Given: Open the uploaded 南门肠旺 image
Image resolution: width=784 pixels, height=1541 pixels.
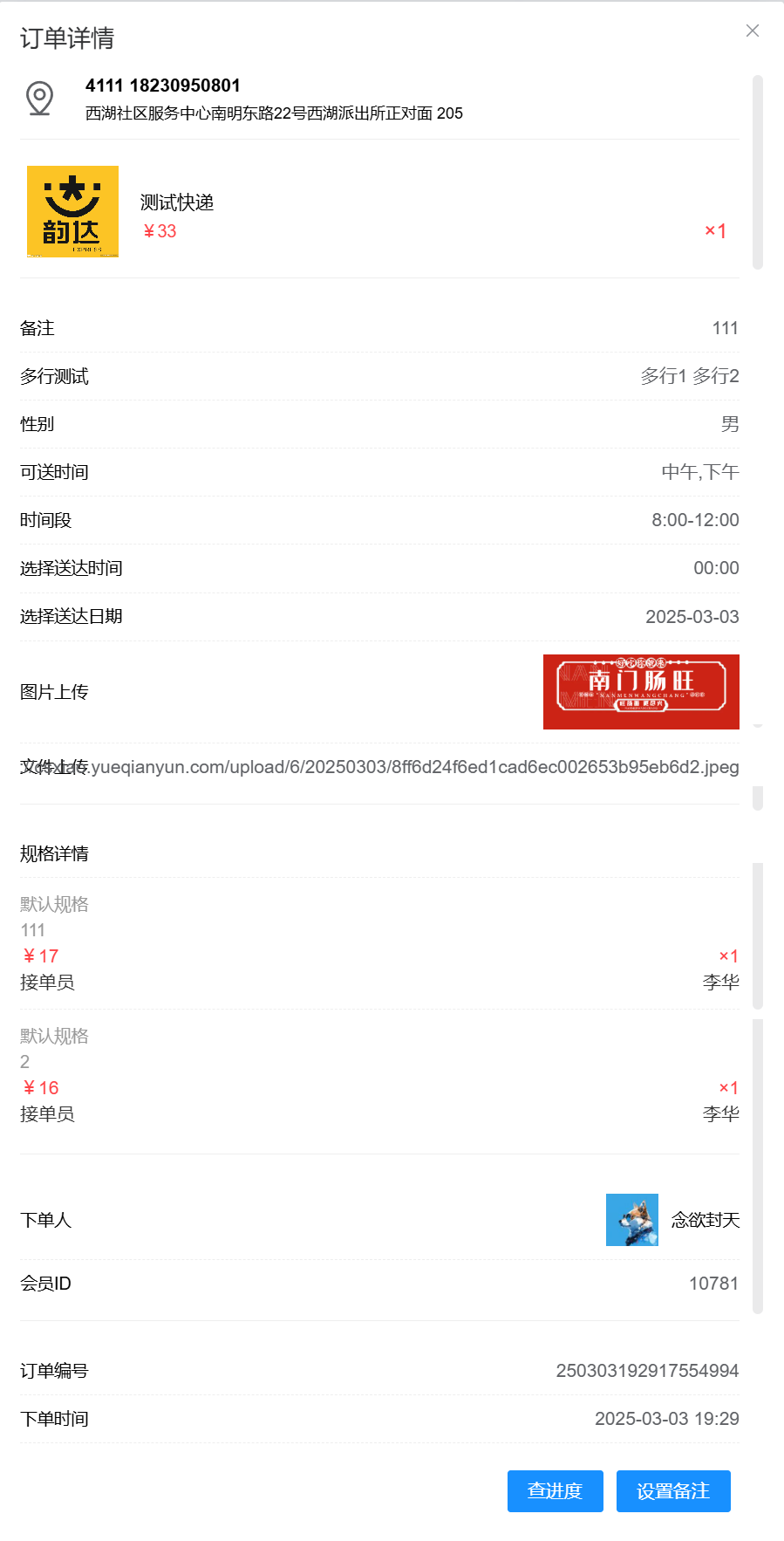Looking at the screenshot, I should [x=641, y=691].
